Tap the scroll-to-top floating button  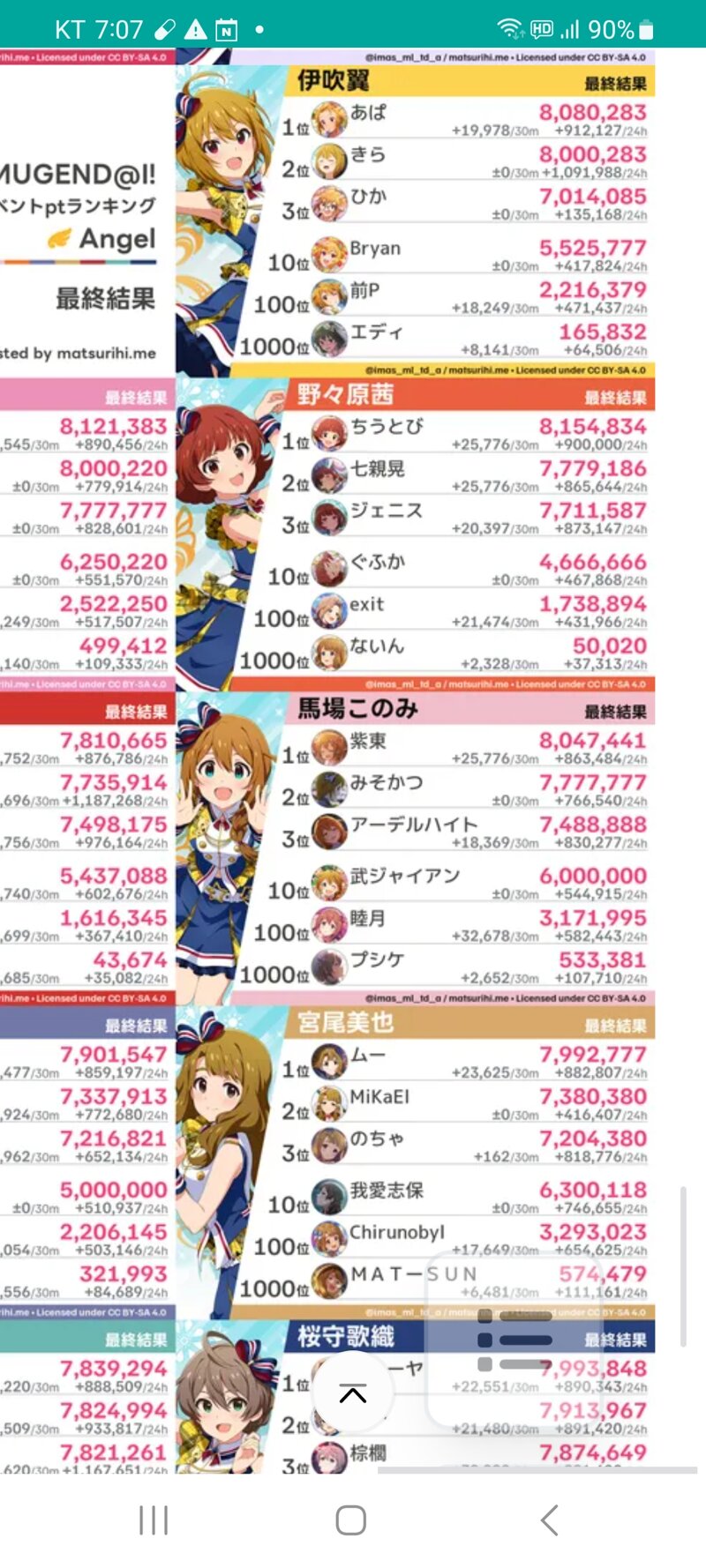[352, 1394]
